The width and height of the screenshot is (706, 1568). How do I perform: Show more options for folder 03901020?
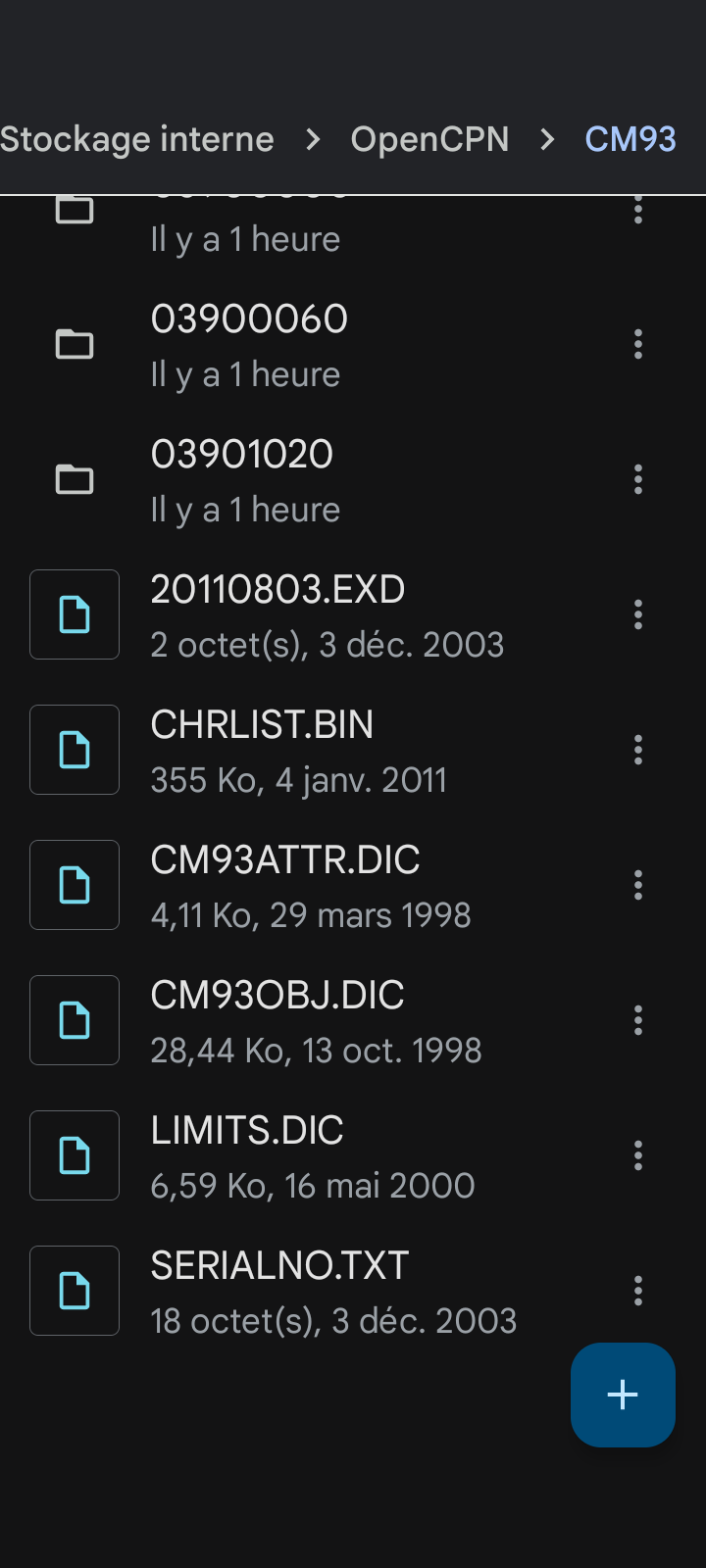click(638, 479)
